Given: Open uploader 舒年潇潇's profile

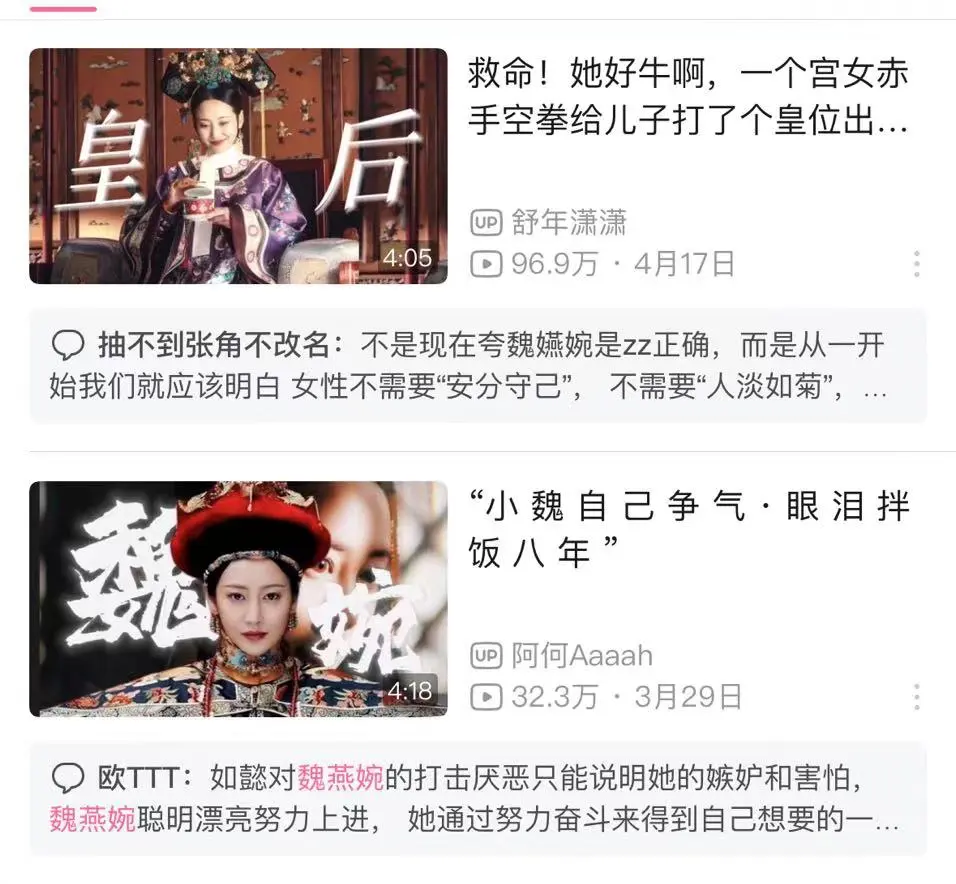Looking at the screenshot, I should point(568,222).
